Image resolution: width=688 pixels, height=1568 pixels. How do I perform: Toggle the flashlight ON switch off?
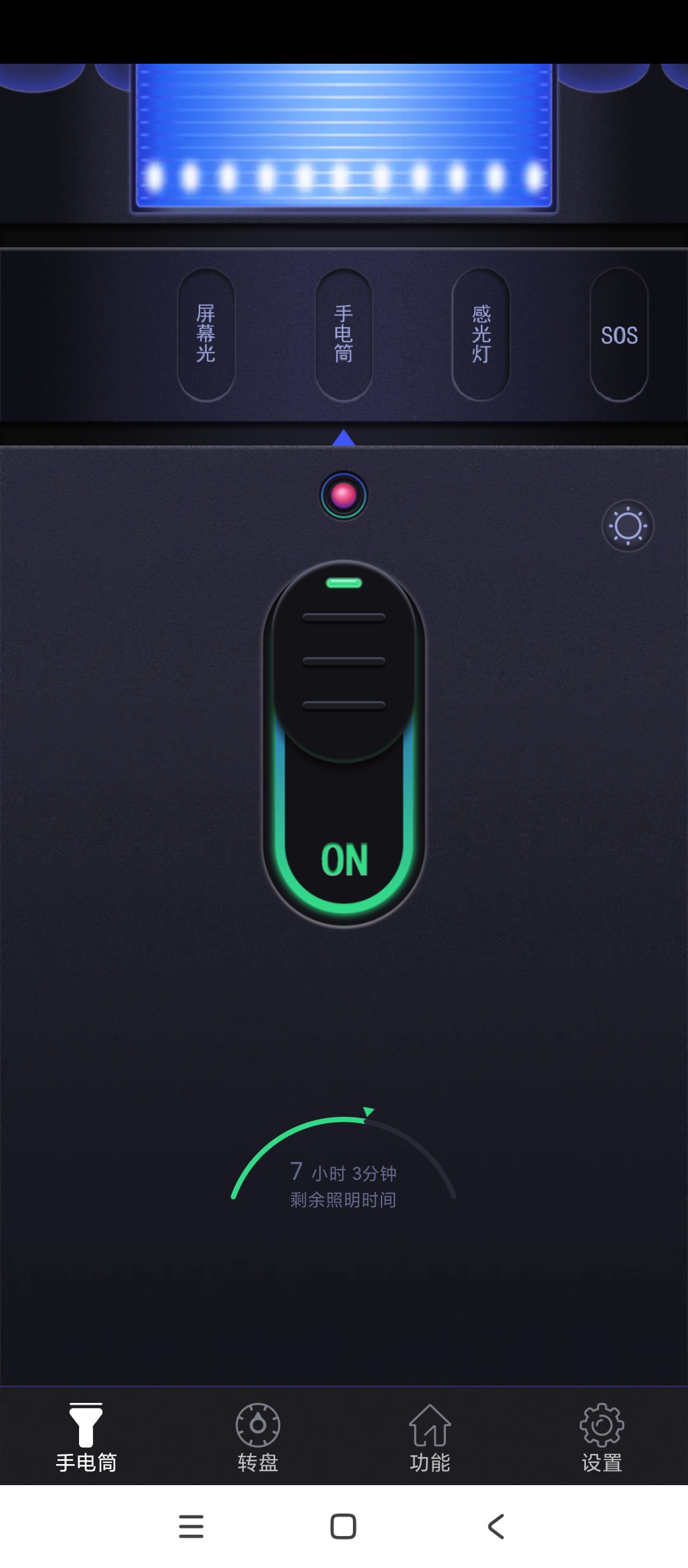(344, 743)
